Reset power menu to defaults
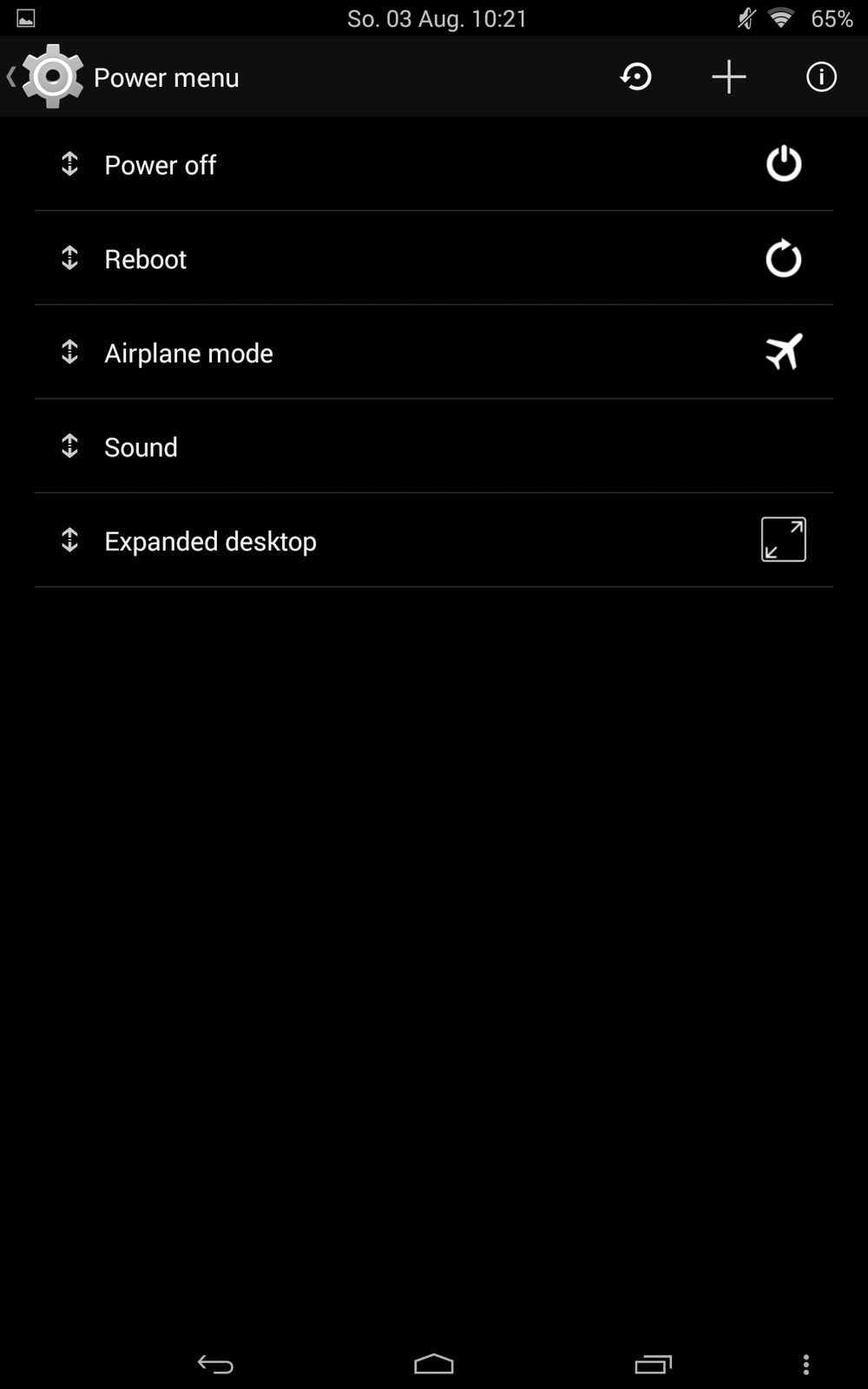The height and width of the screenshot is (1389, 868). 636,76
